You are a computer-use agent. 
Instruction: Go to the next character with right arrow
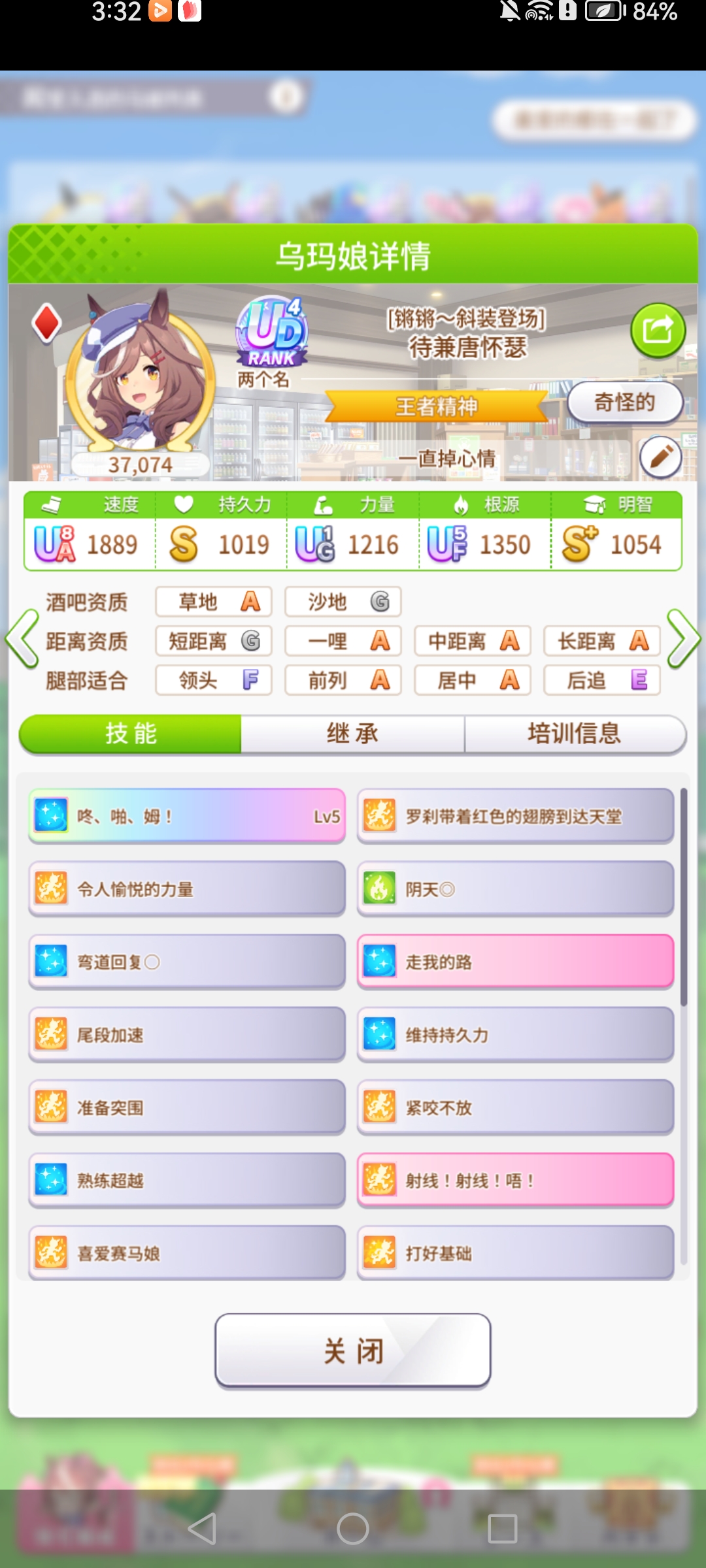[684, 639]
